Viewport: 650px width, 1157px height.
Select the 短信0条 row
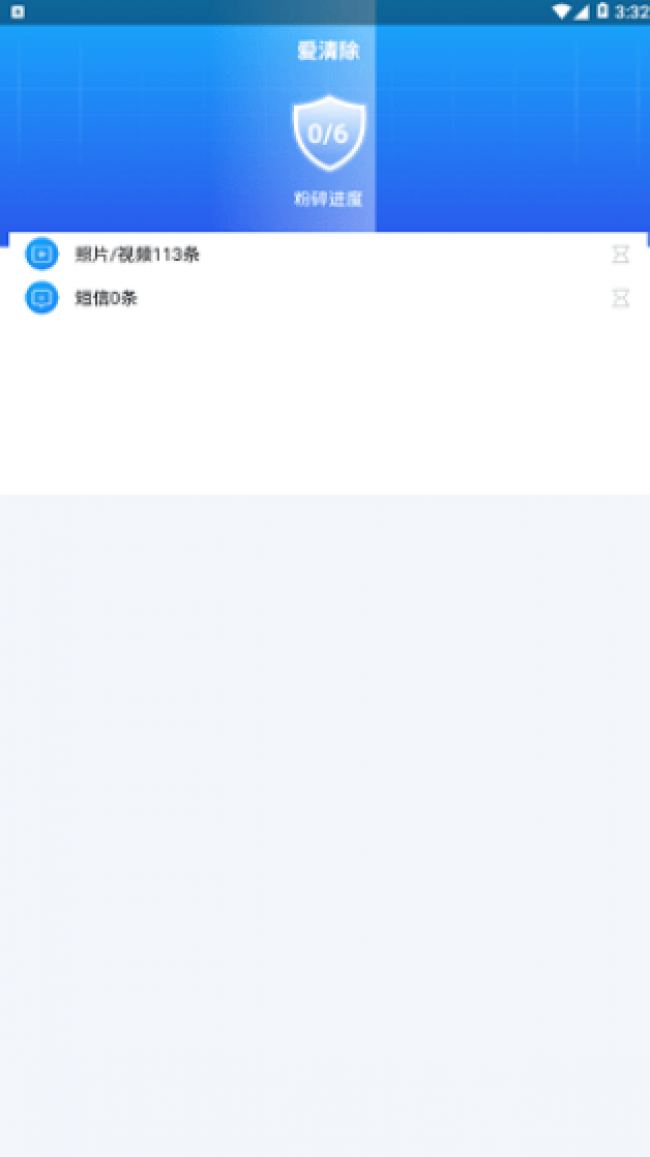[325, 298]
